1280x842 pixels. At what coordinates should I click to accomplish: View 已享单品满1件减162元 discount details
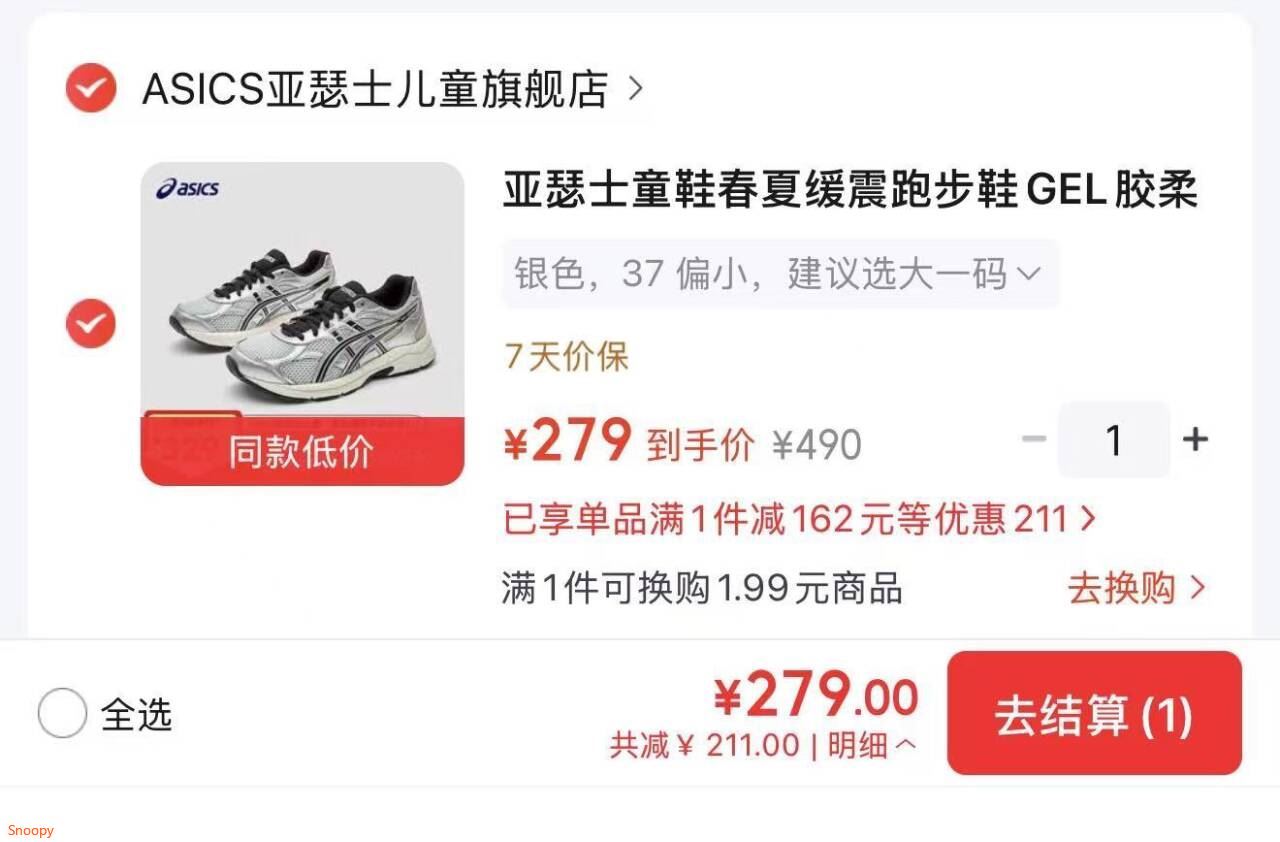pyautogui.click(x=800, y=519)
